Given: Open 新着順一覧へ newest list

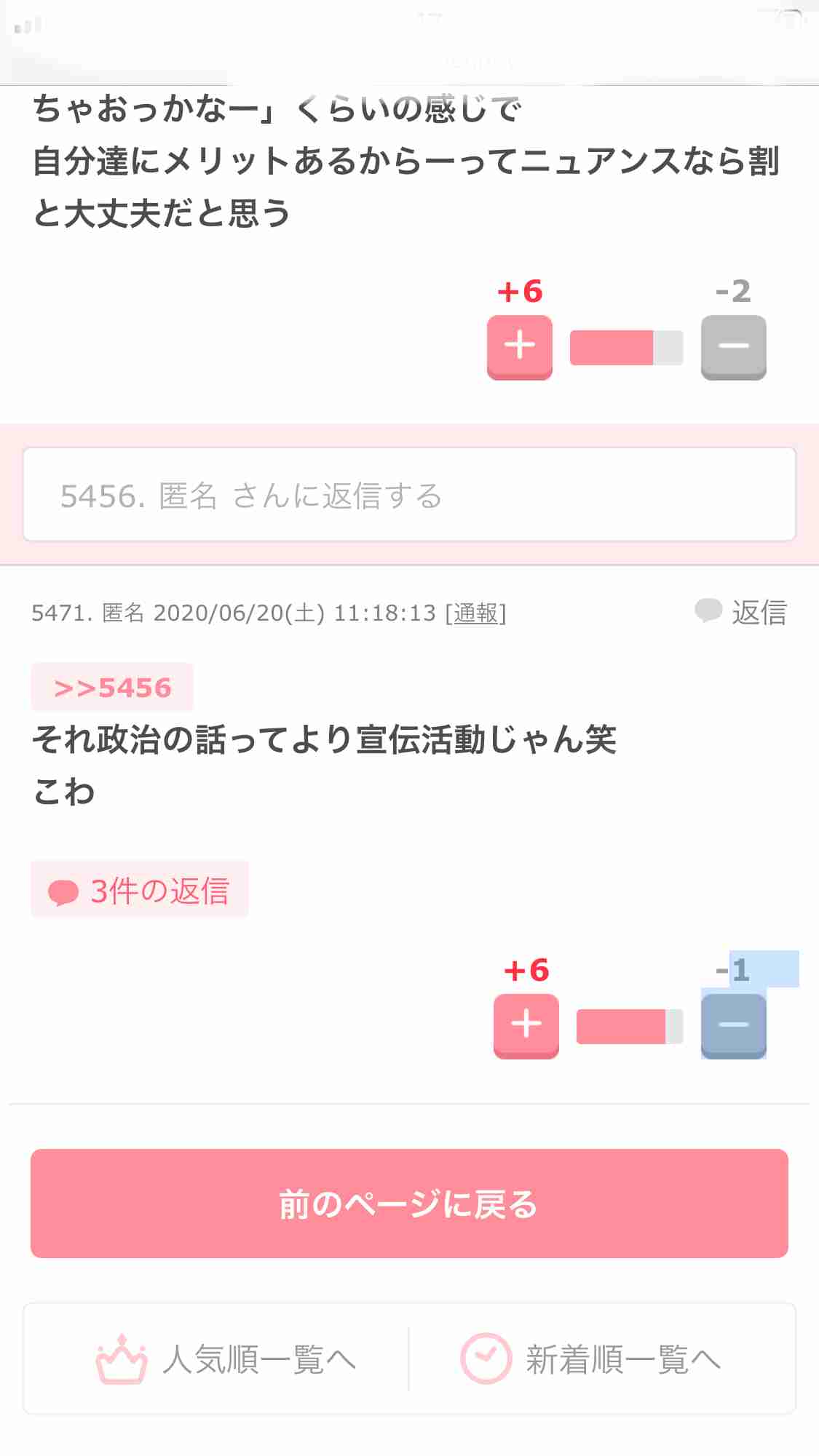Looking at the screenshot, I should (x=591, y=1359).
